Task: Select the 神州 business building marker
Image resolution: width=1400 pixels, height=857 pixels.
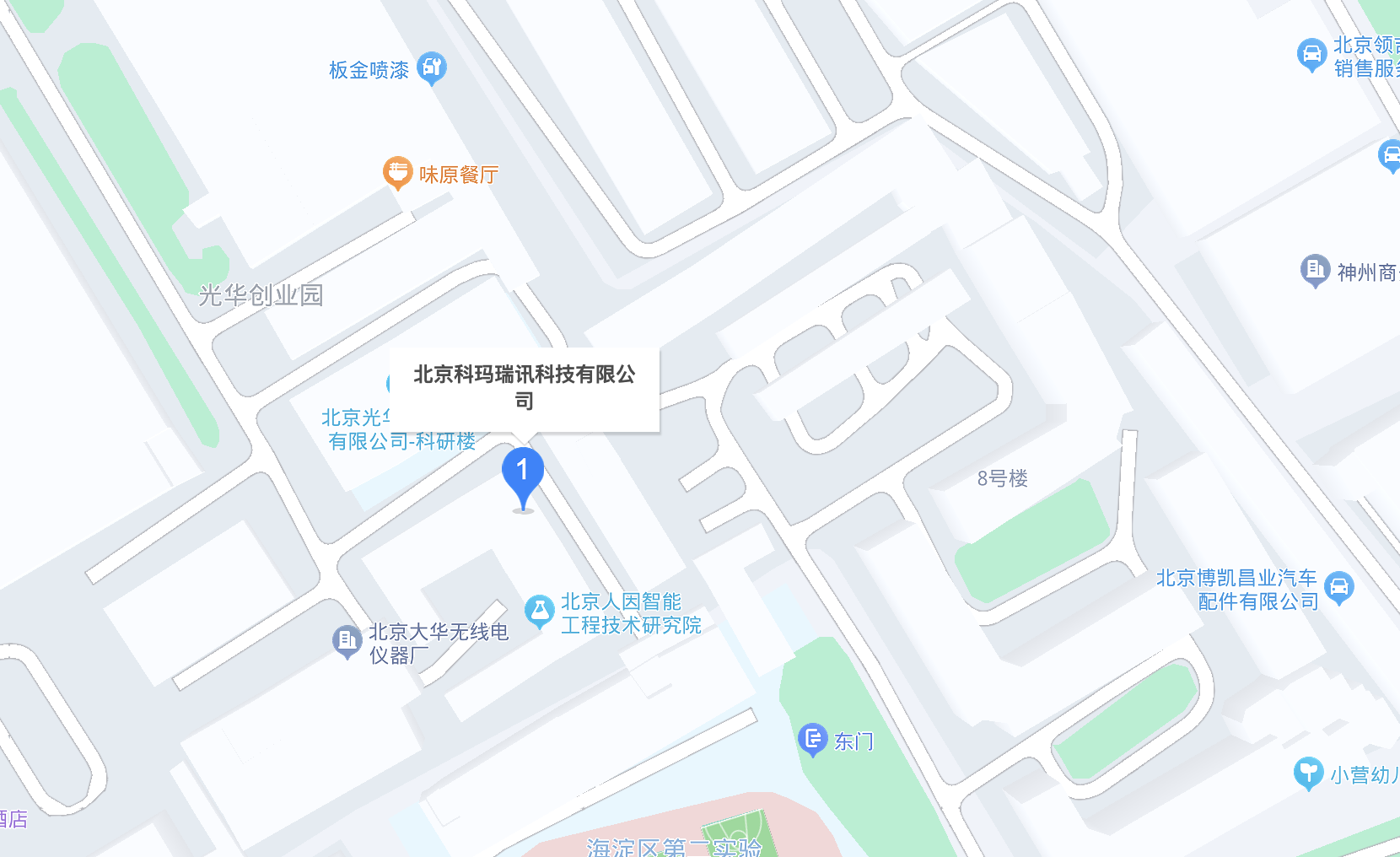Action: [x=1314, y=270]
